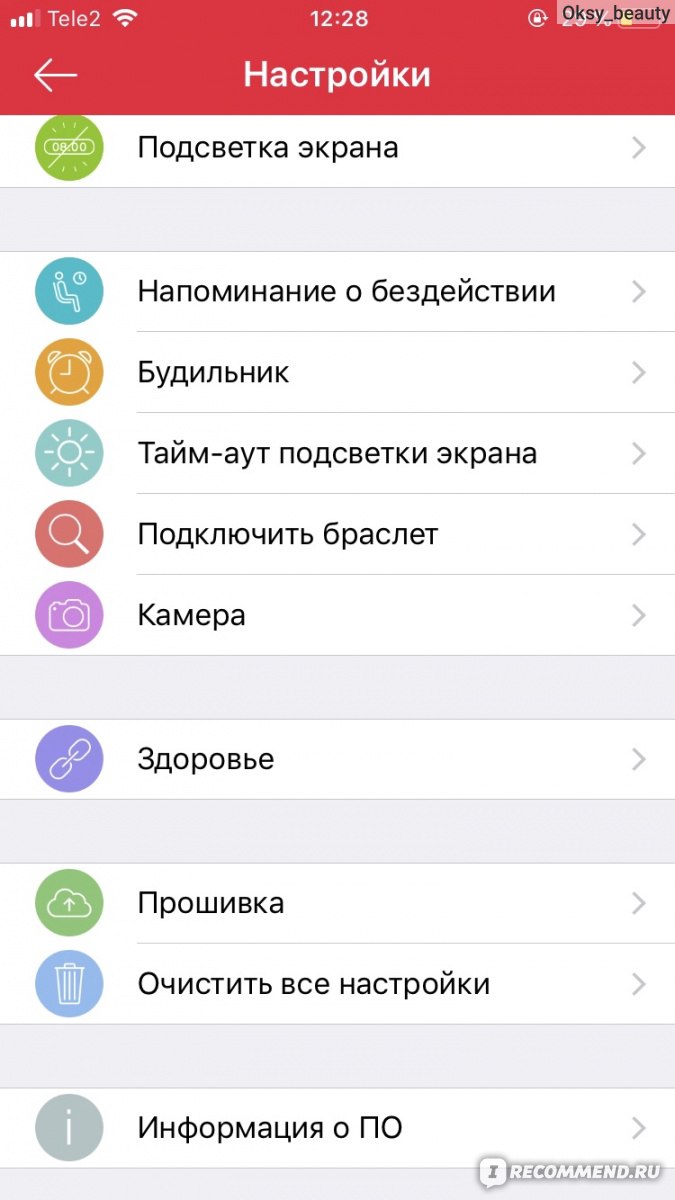Open the Прошивка row
The height and width of the screenshot is (1200, 675).
[x=337, y=903]
